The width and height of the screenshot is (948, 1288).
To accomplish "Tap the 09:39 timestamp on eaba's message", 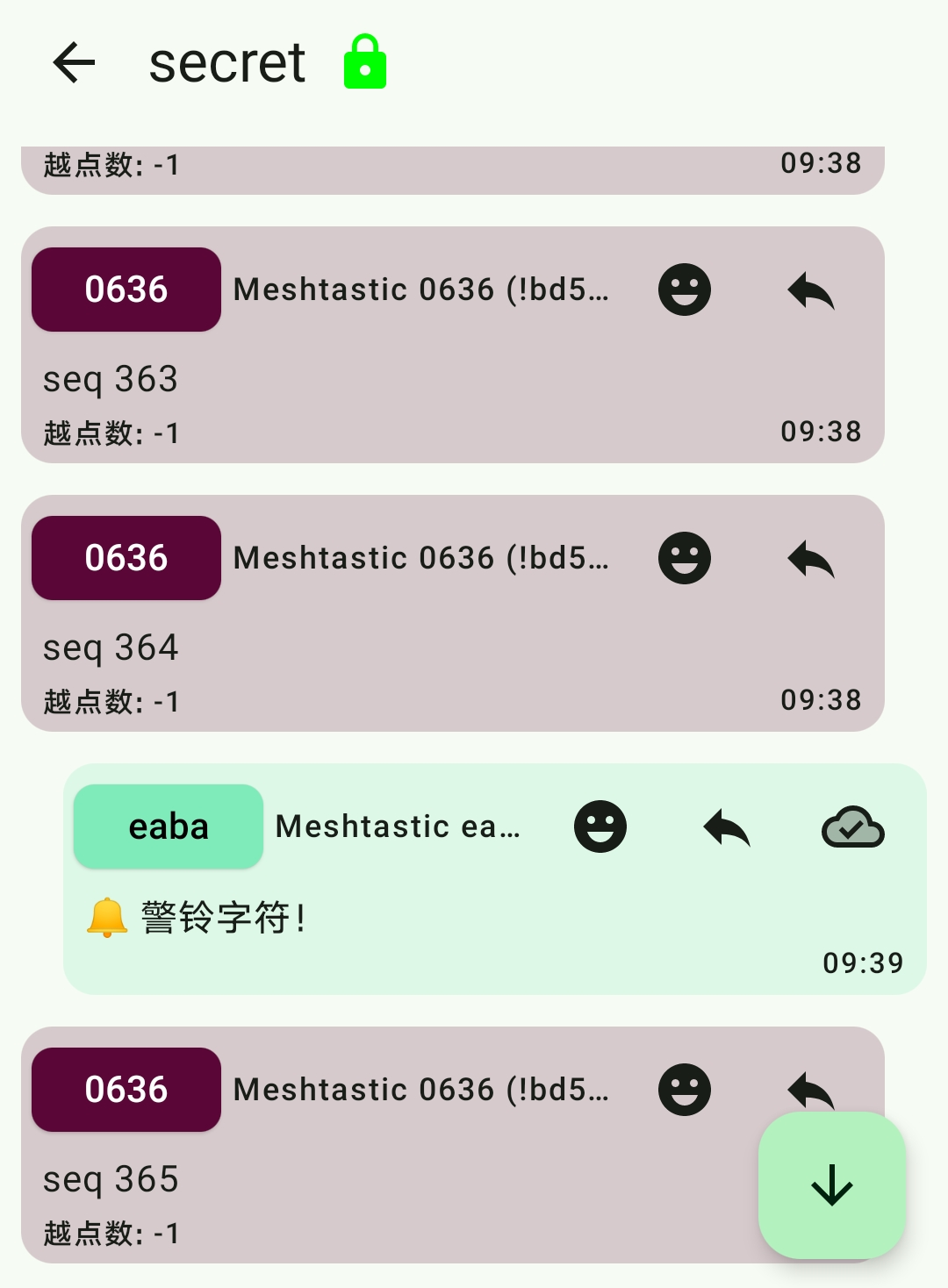I will (x=863, y=962).
